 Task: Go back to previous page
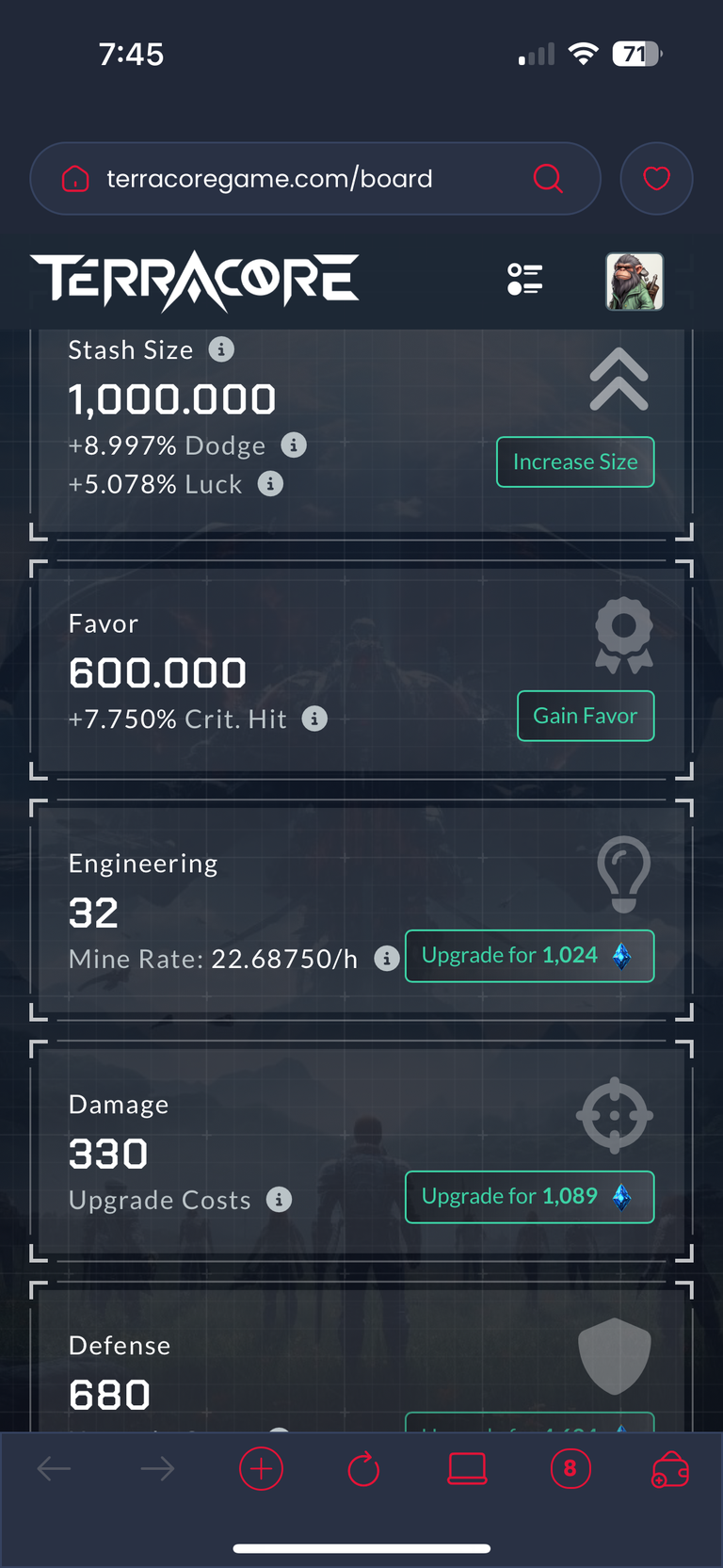(x=54, y=1468)
